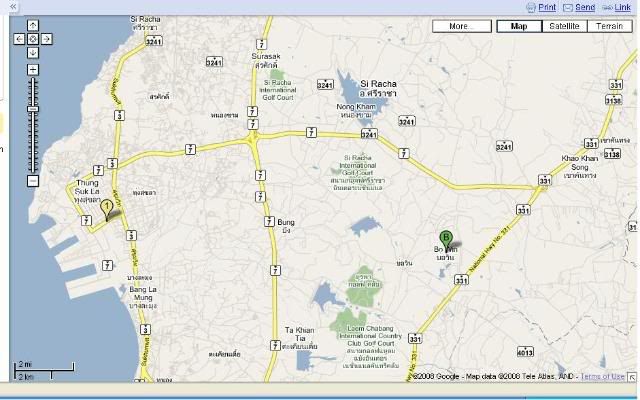Tap the center button in the pan control
640x400 pixels.
(32, 39)
